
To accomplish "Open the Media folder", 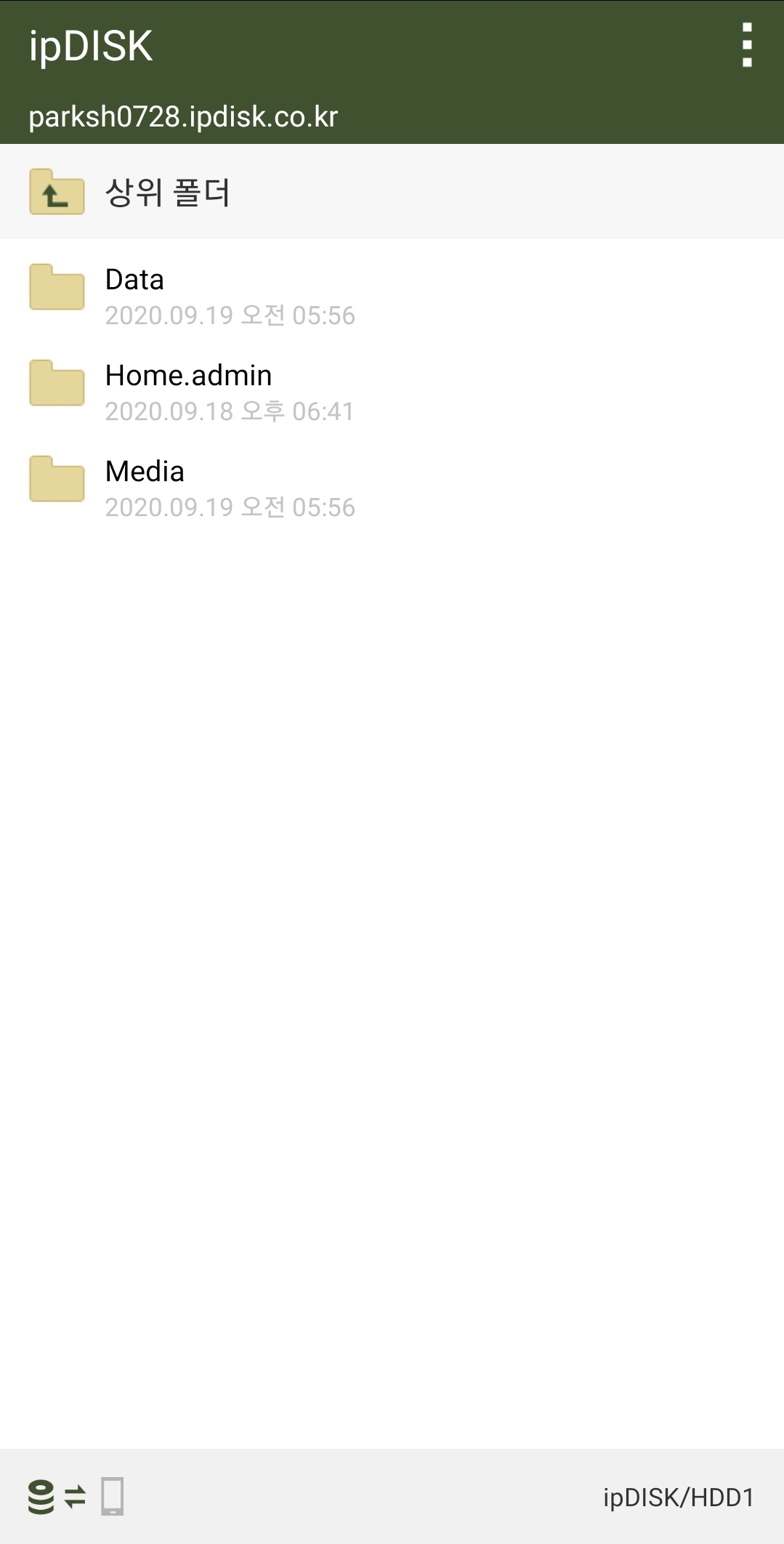I will click(392, 487).
